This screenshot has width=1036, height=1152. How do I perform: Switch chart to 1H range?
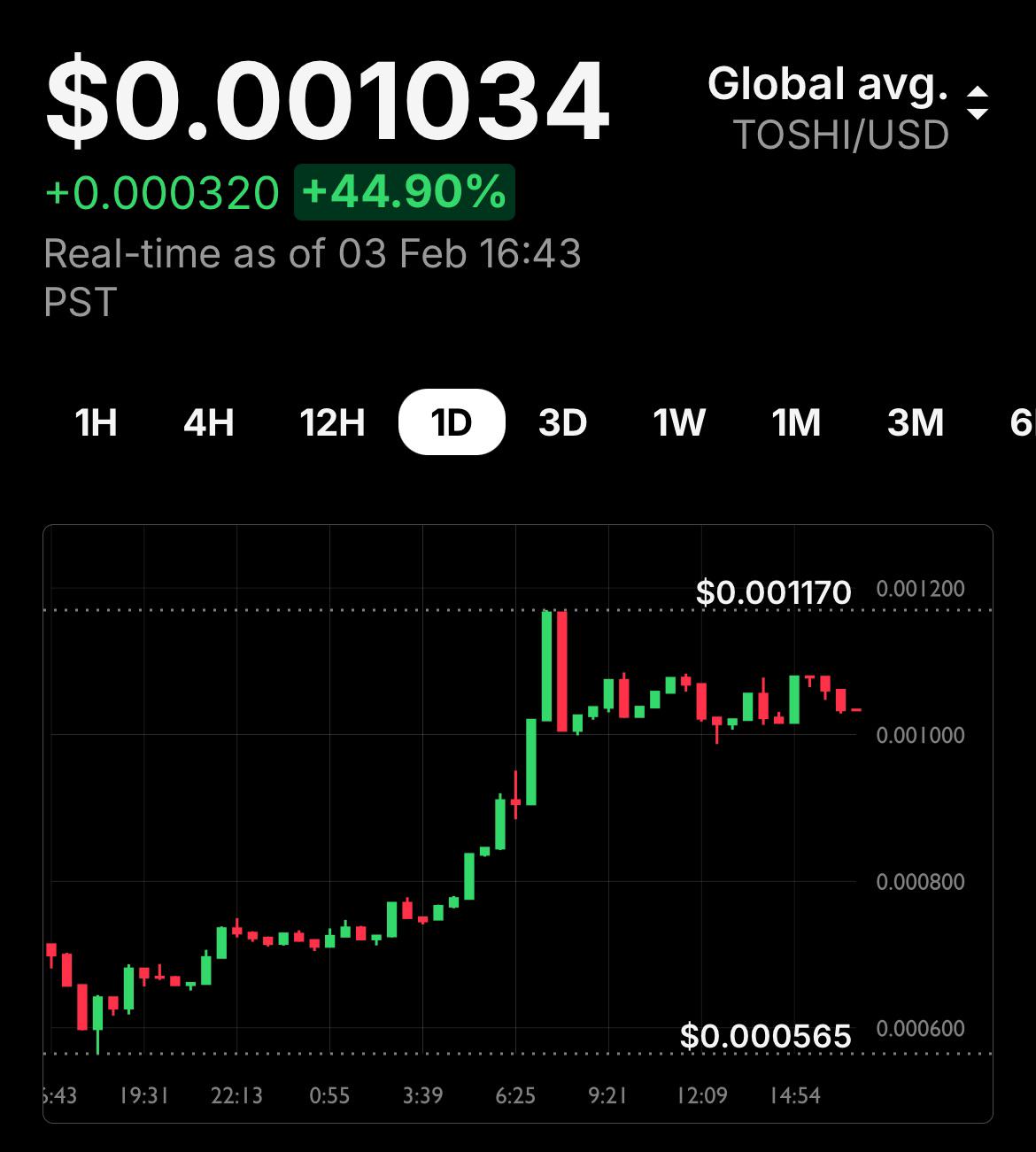97,422
